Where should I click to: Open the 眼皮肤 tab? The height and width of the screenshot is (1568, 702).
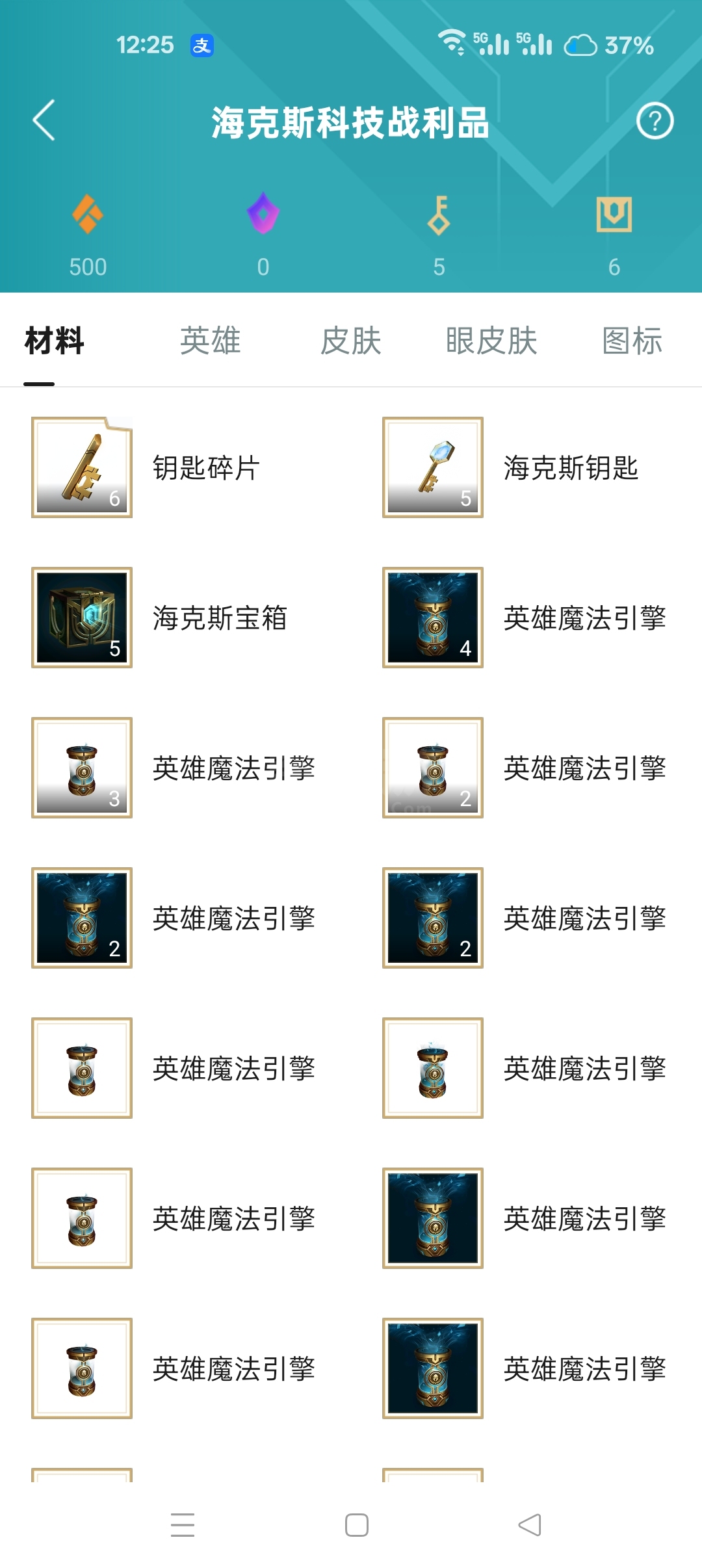tap(491, 341)
